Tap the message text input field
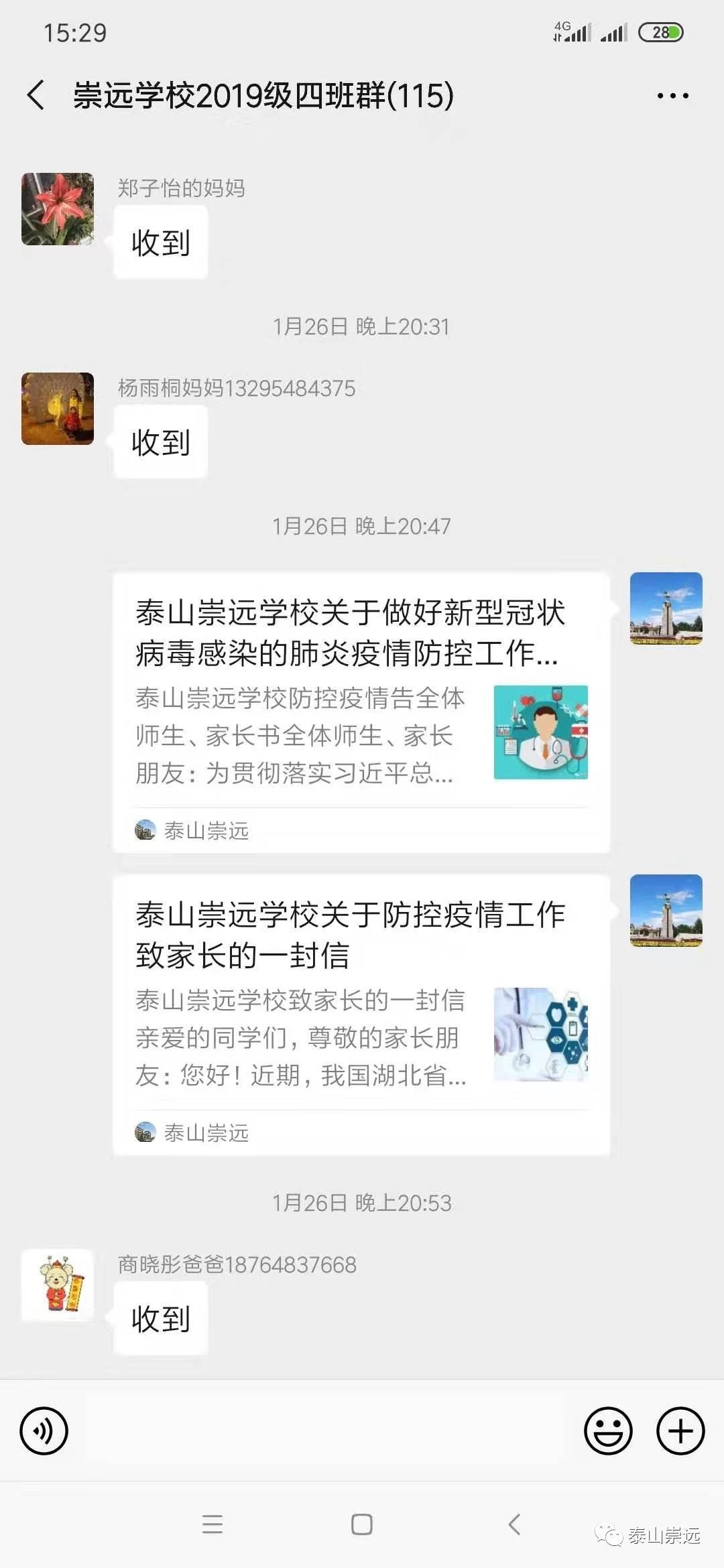724x1568 pixels. 325,1431
